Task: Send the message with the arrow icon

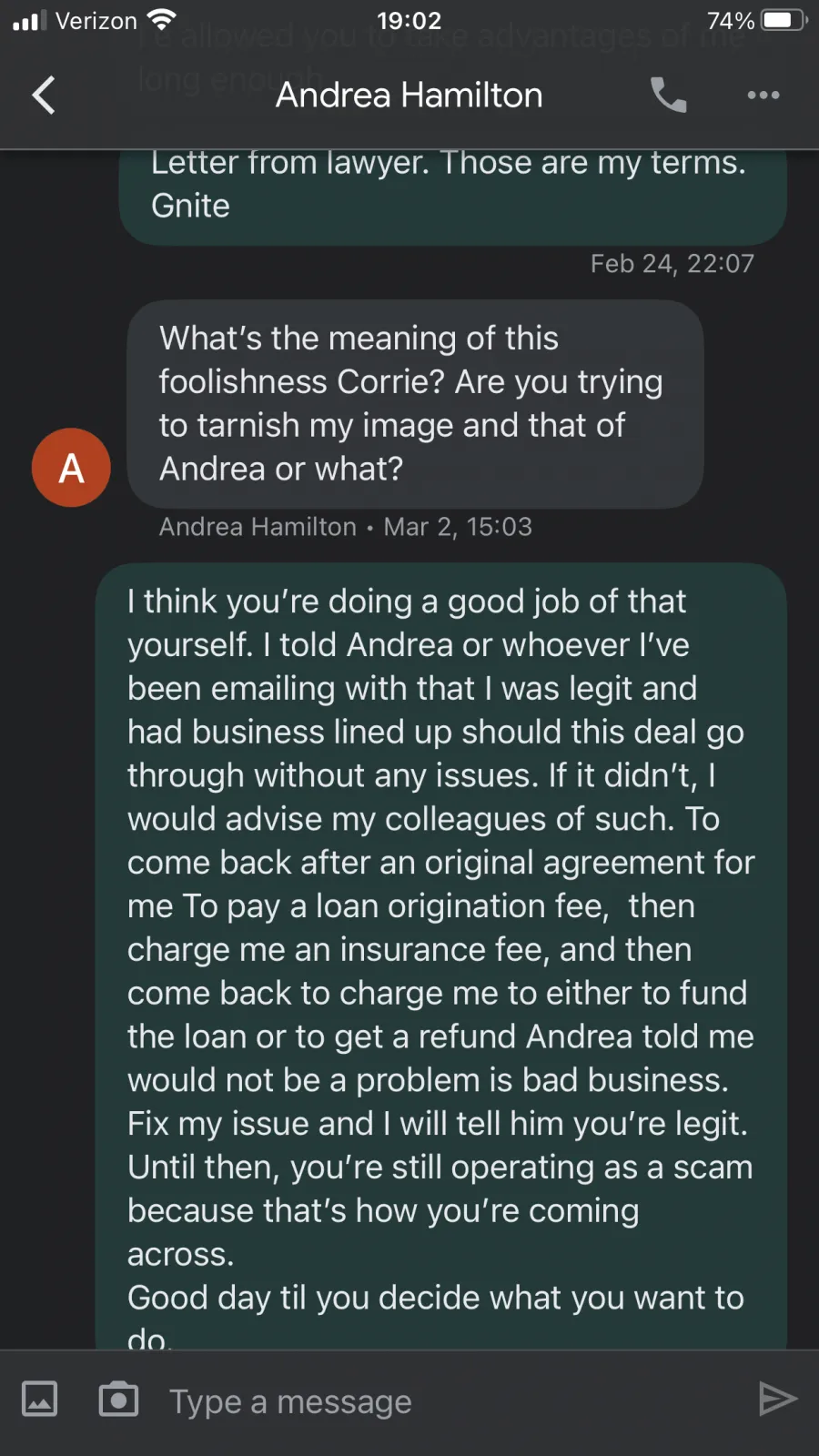Action: pyautogui.click(x=777, y=1400)
